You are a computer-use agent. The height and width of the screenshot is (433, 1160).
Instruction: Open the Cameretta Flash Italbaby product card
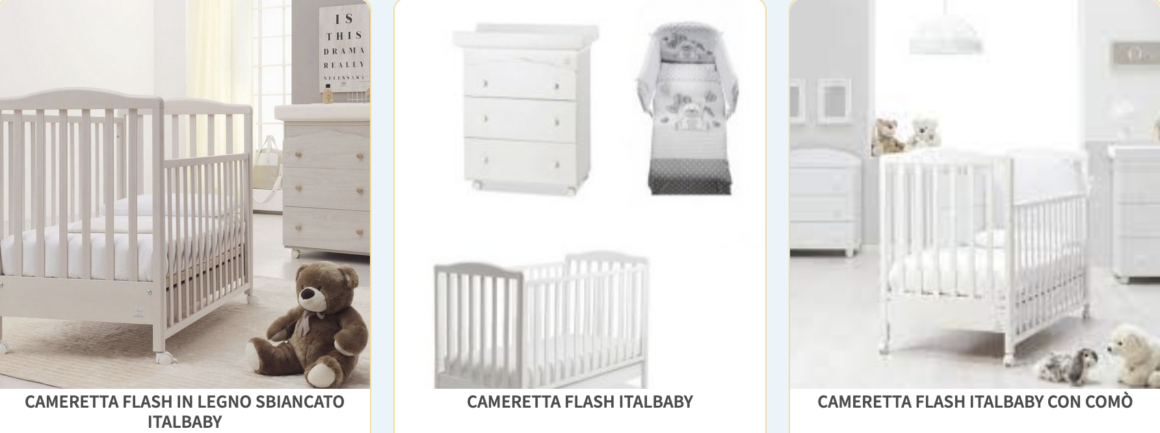pos(579,402)
